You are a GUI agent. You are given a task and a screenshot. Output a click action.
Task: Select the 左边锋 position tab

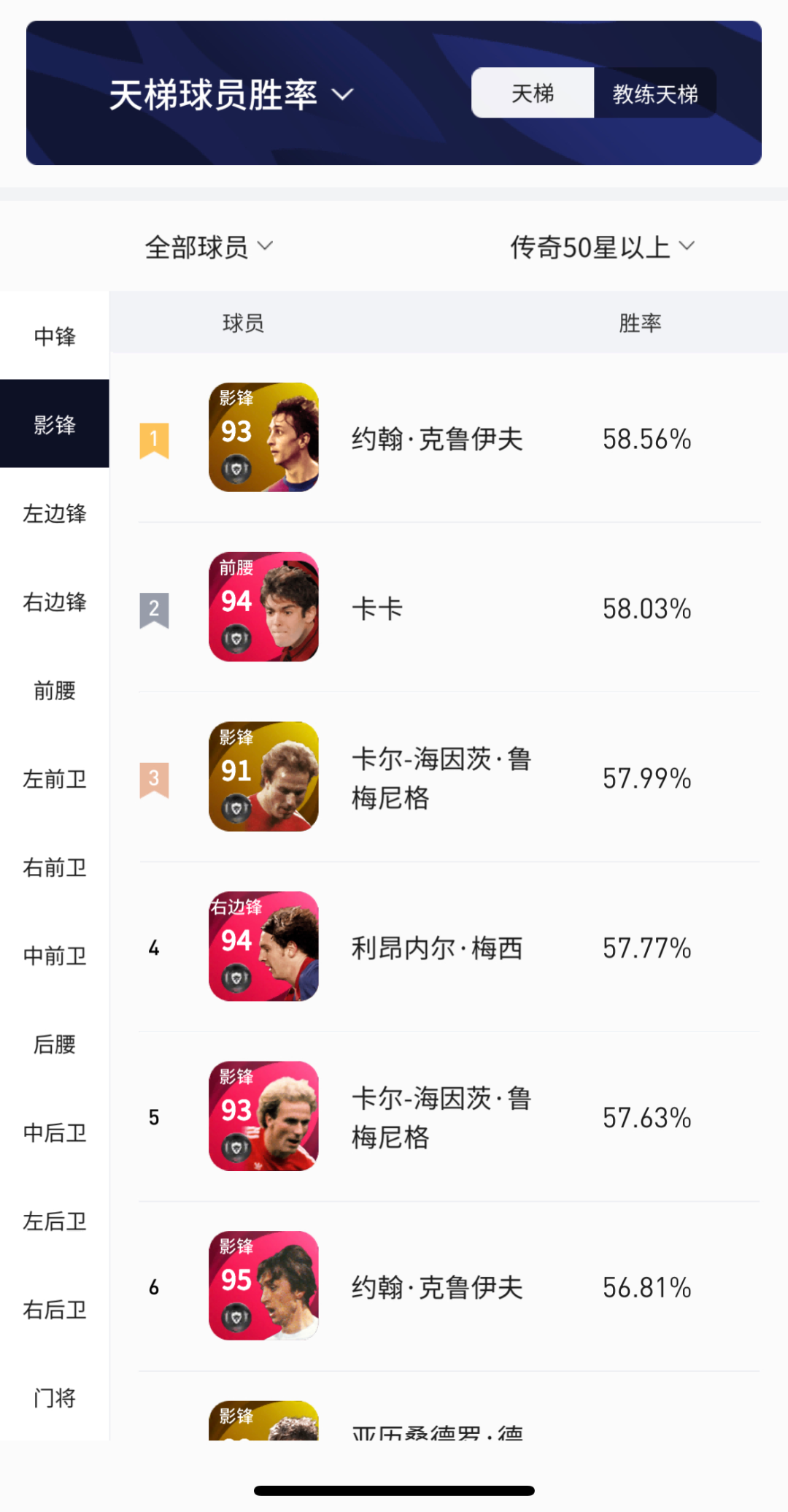click(x=55, y=513)
